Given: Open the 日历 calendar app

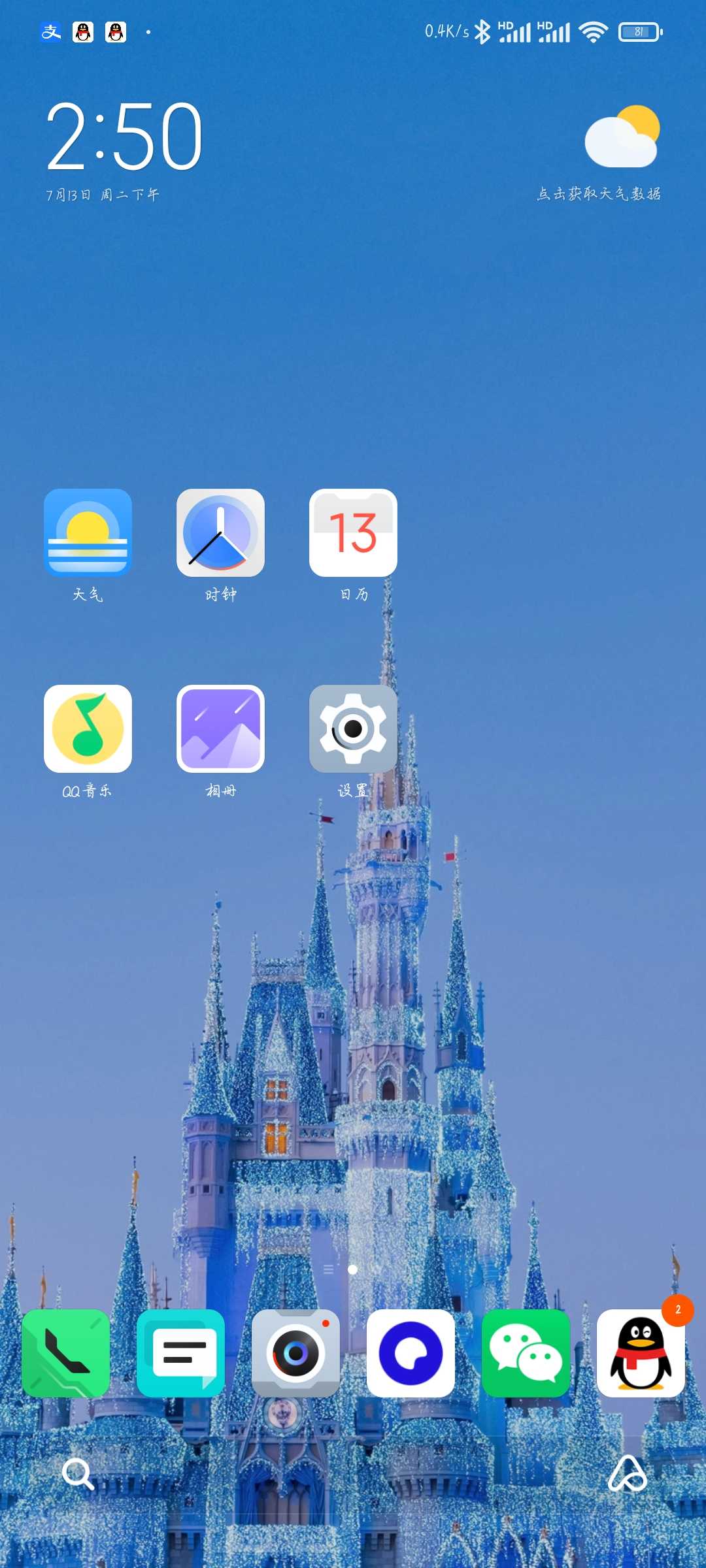Looking at the screenshot, I should pos(353,532).
